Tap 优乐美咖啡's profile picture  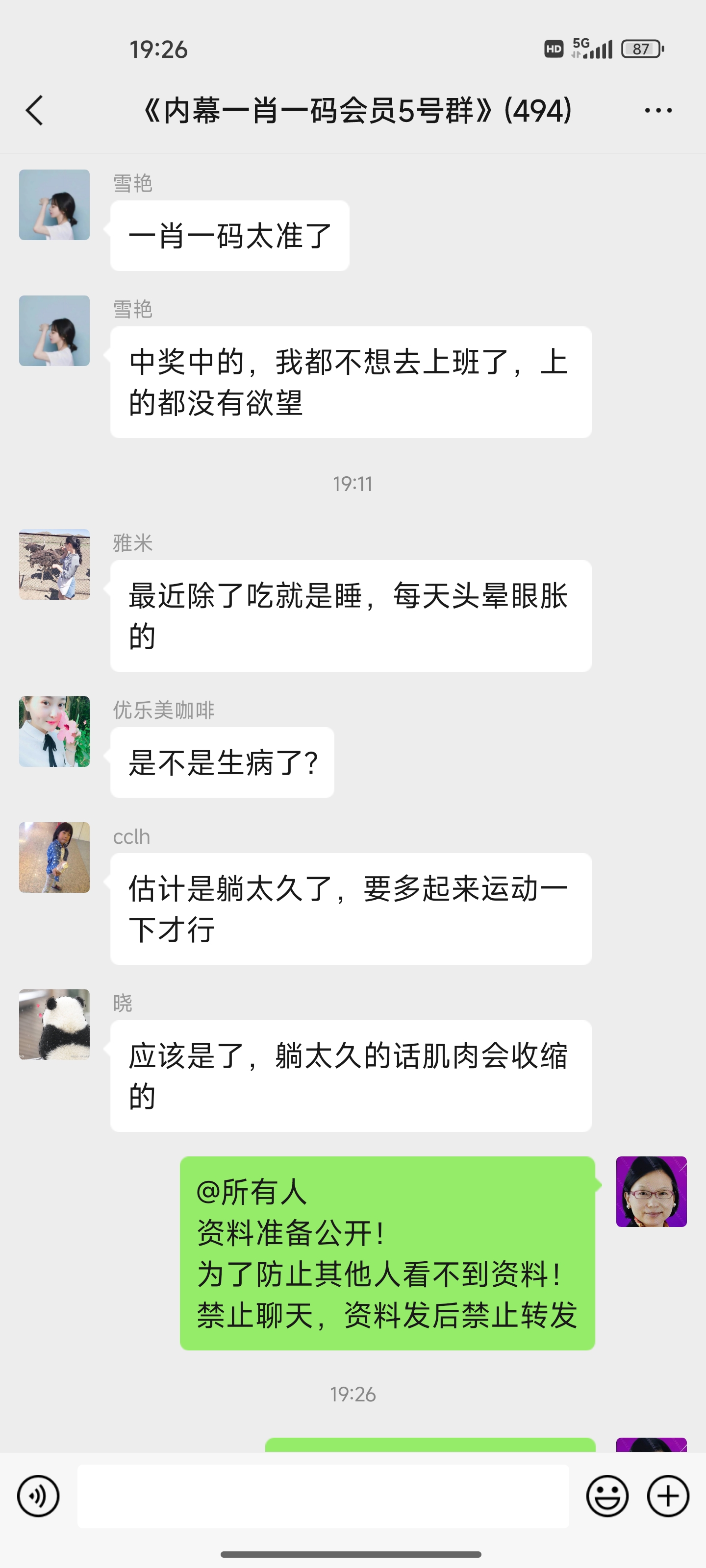[x=54, y=731]
